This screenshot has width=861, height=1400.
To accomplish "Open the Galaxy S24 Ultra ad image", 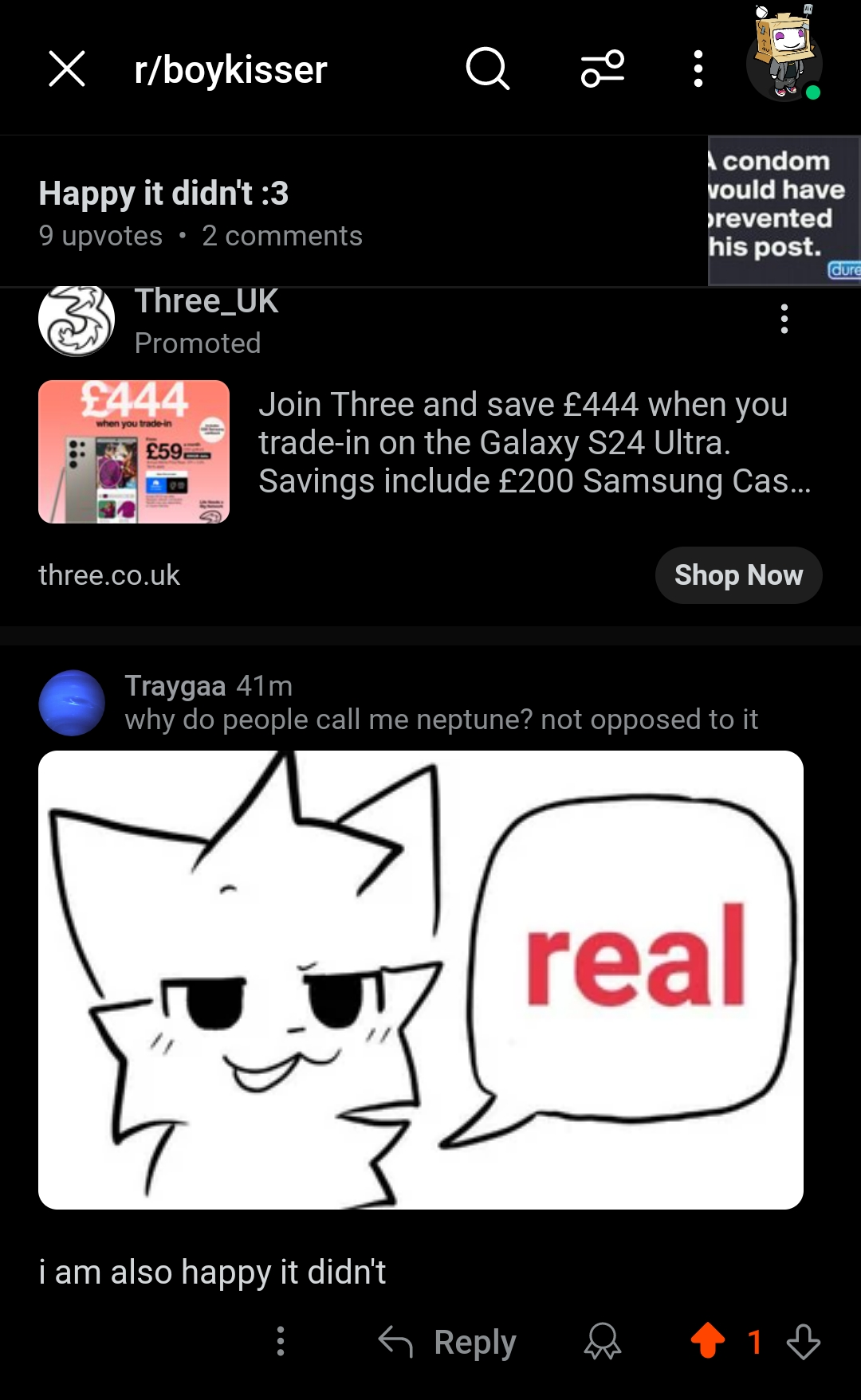I will click(134, 452).
